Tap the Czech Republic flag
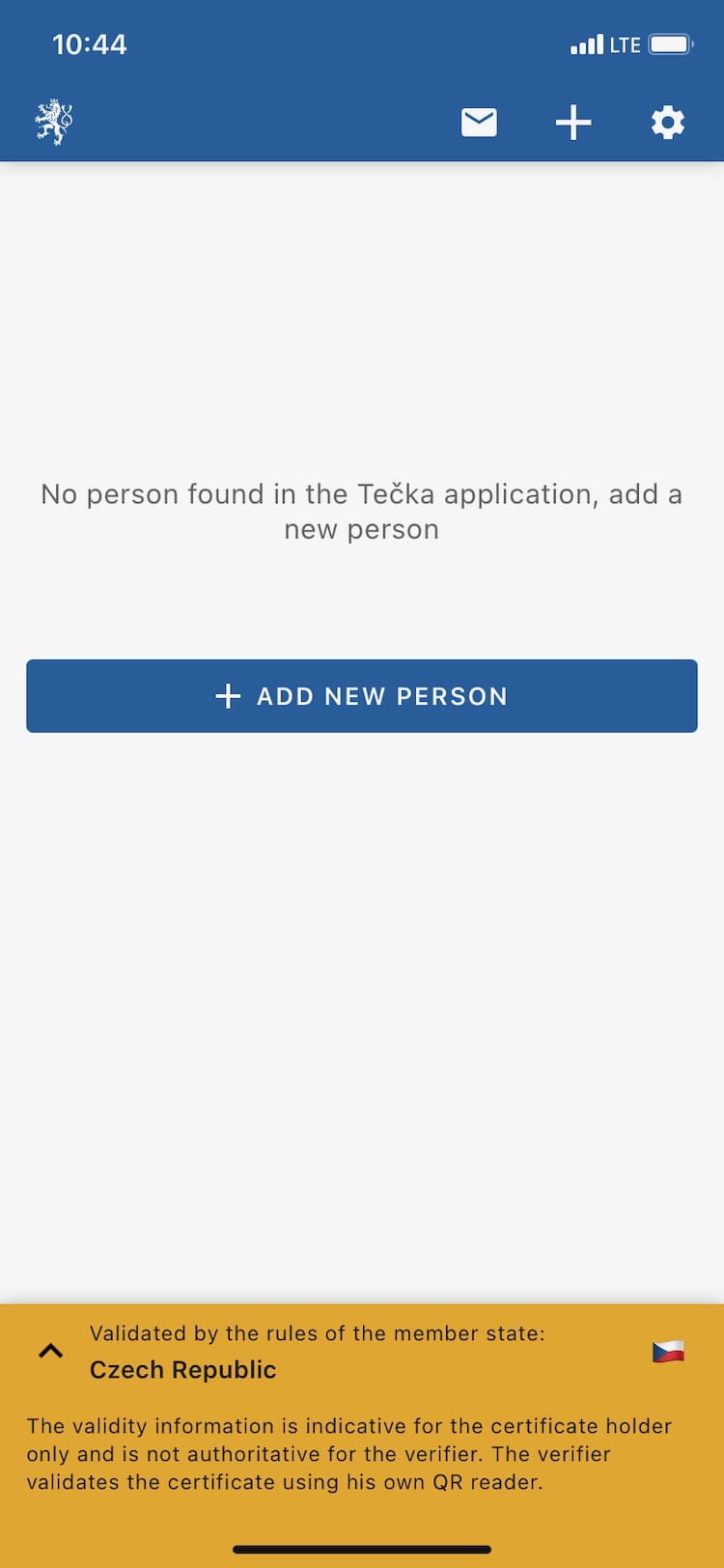This screenshot has height=1568, width=724. coord(668,1352)
